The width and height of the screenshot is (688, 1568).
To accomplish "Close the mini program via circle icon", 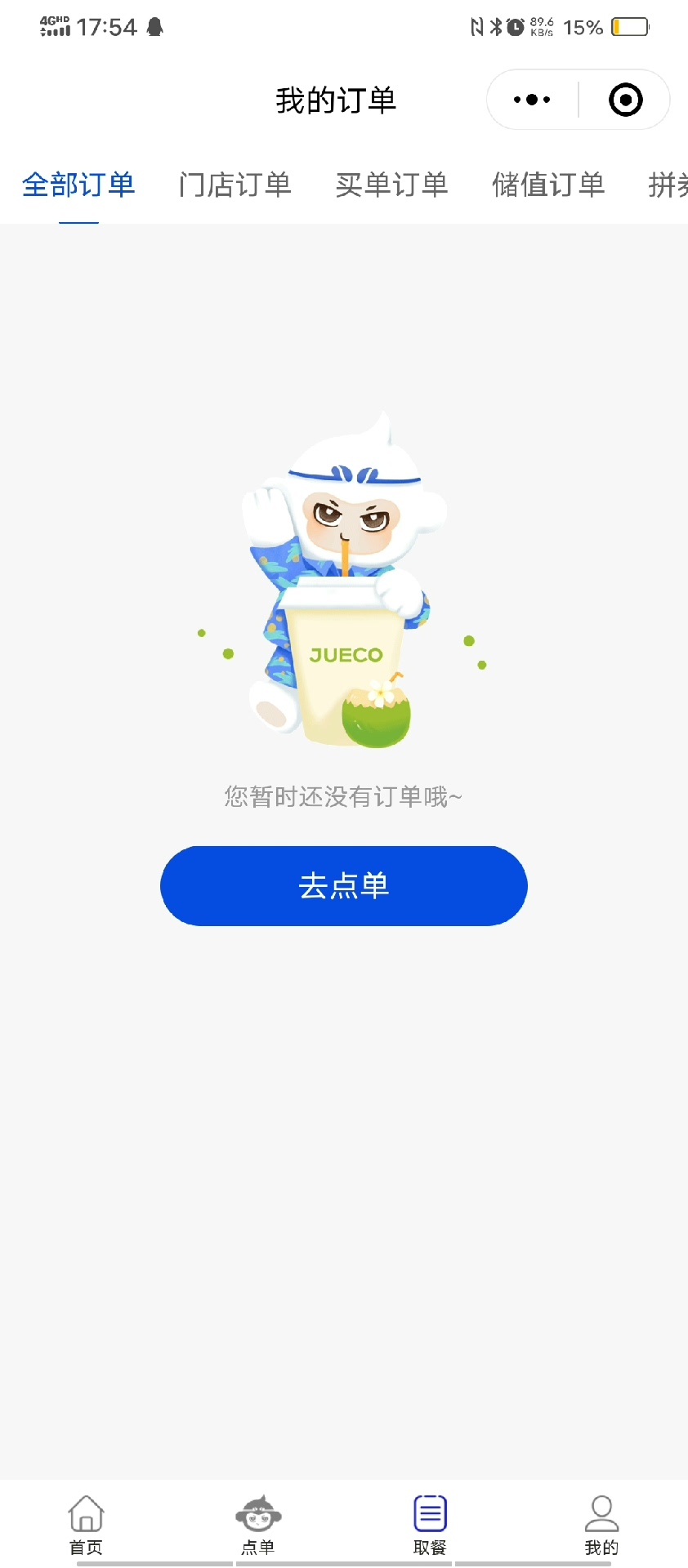I will 626,100.
